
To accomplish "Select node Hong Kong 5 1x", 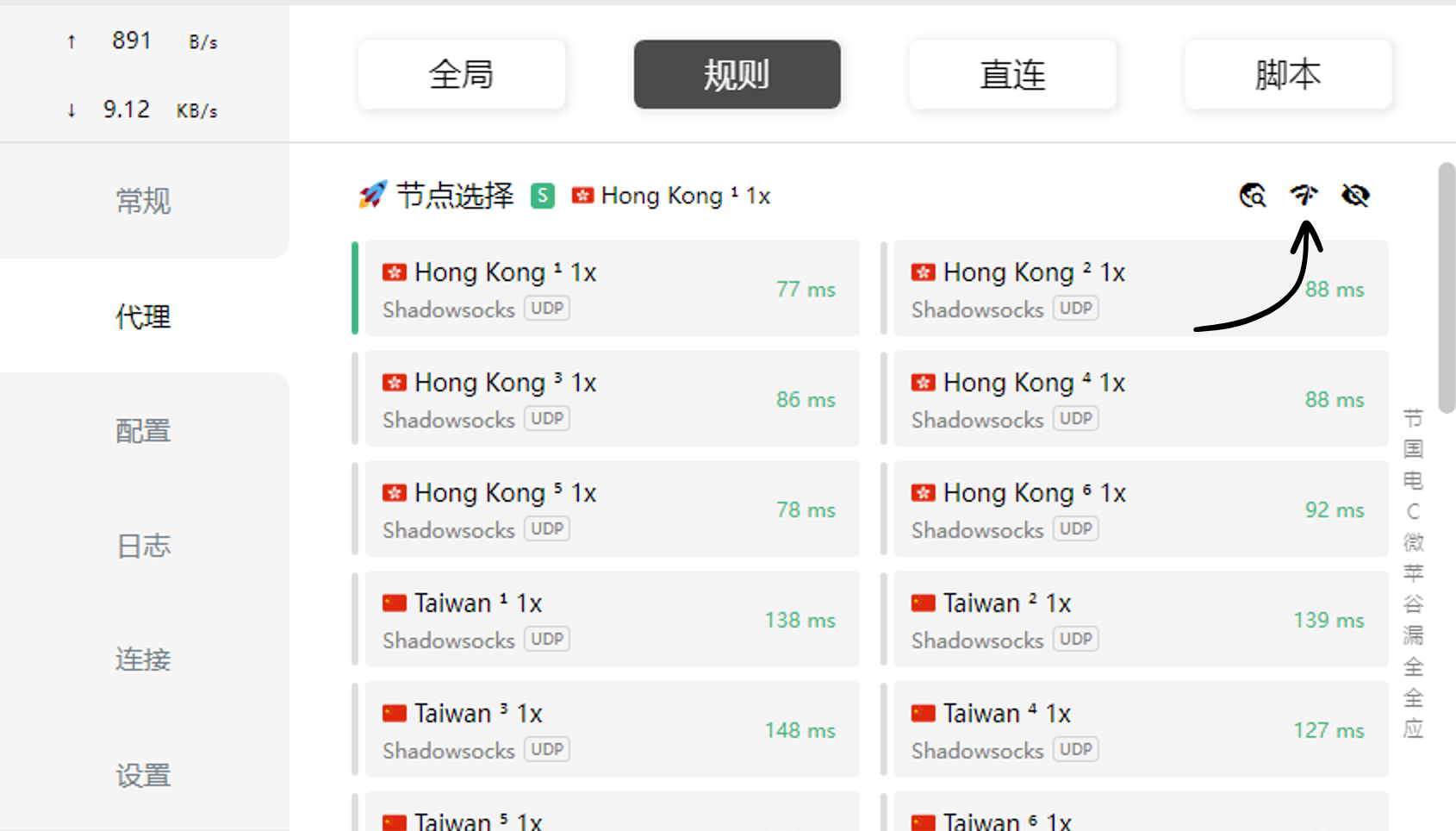I will tap(612, 509).
